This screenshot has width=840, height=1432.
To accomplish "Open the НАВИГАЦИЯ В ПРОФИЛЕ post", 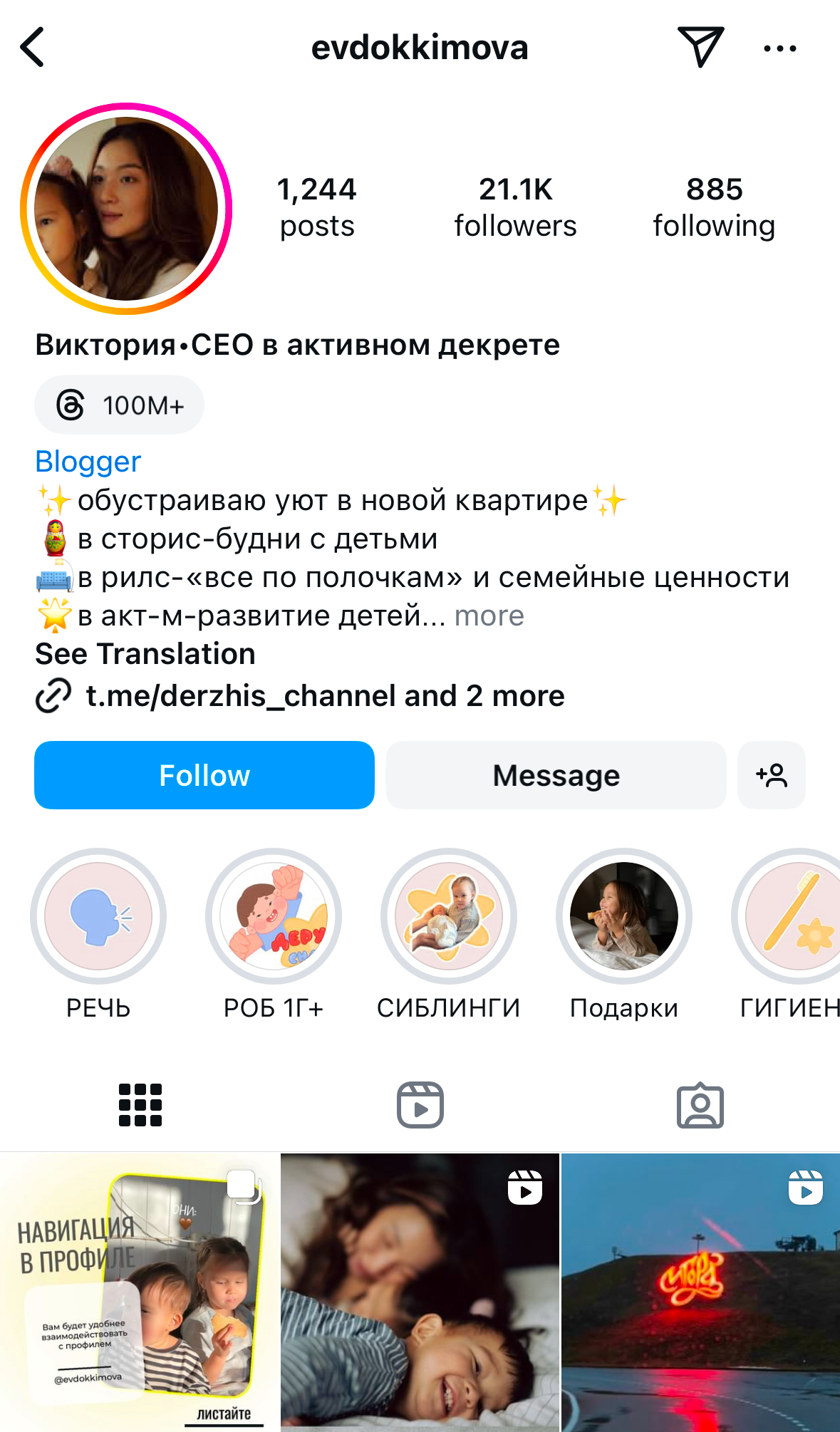I will click(140, 1292).
